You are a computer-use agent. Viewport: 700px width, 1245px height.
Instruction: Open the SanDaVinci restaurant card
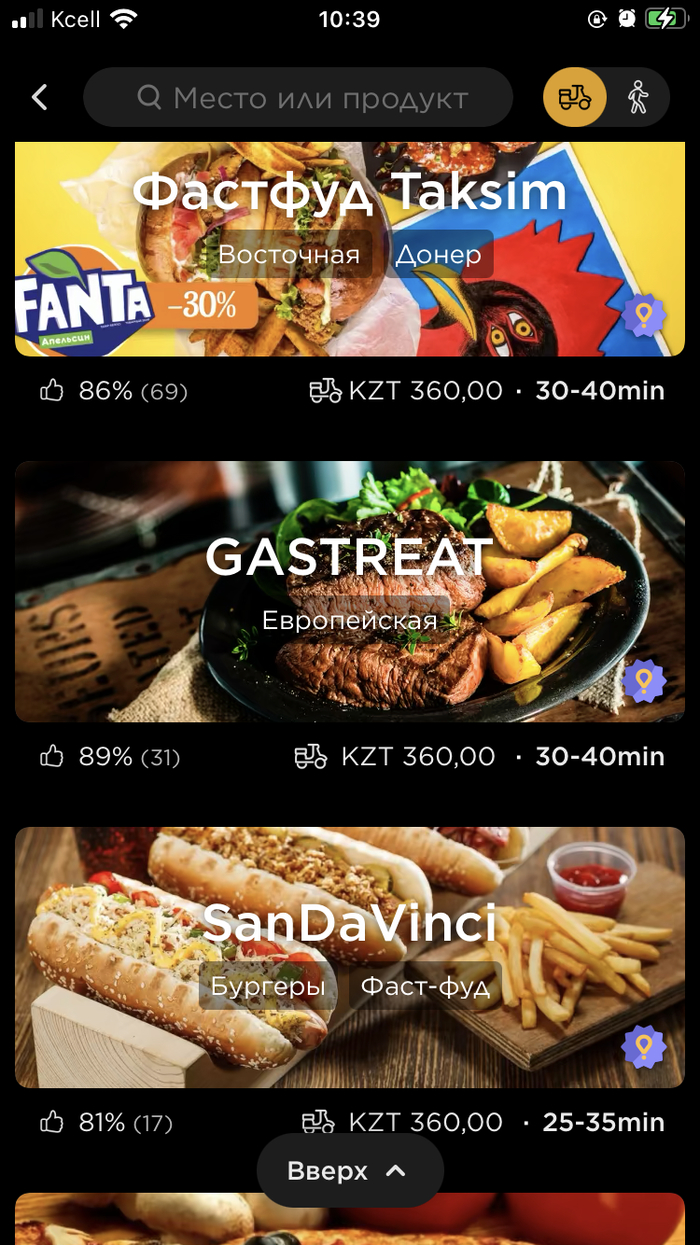coord(349,956)
